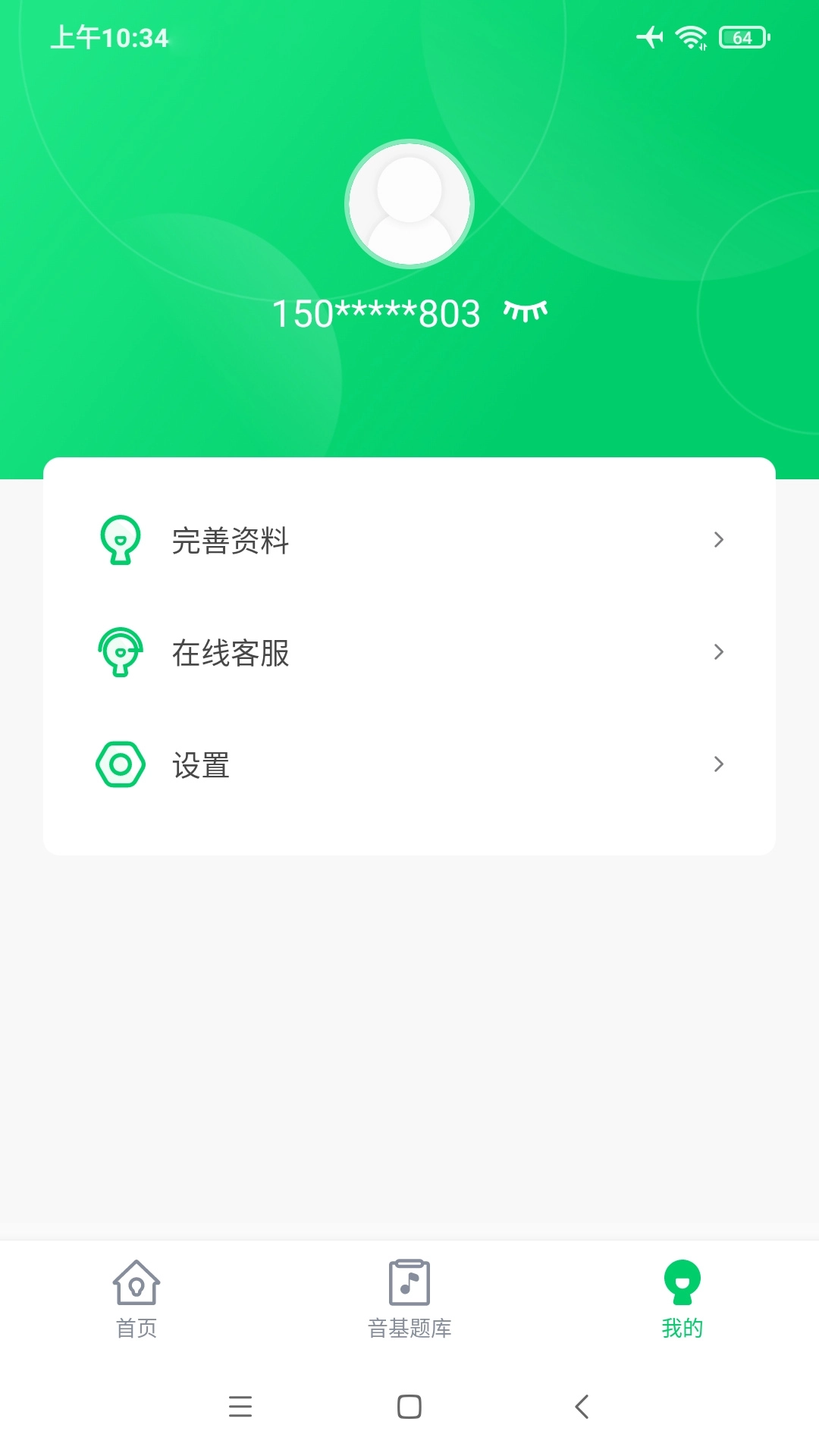Tap the default avatar placeholder image
Viewport: 819px width, 1456px height.
(409, 203)
